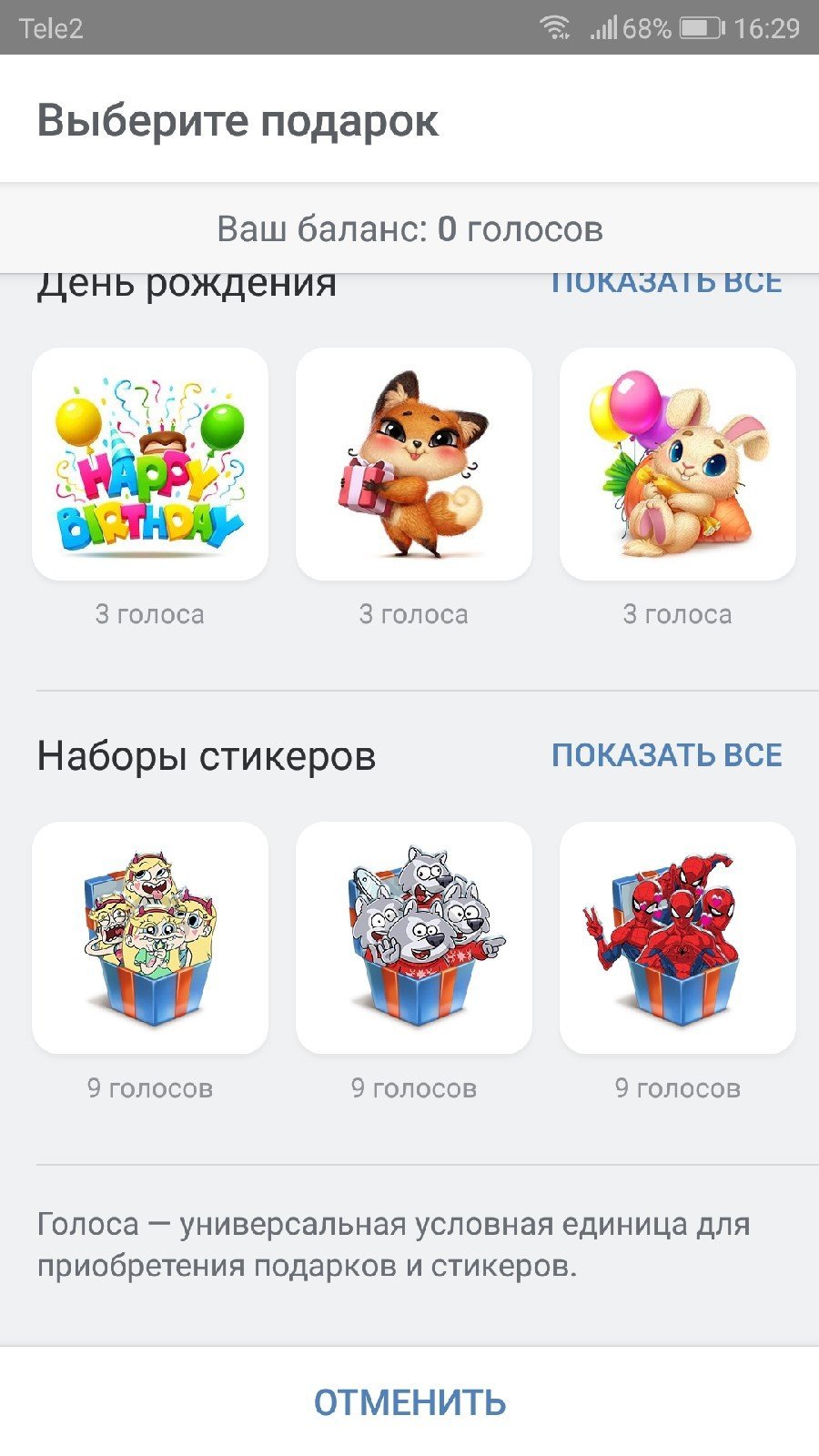819x1456 pixels.
Task: Choose the fox holding a present gift
Action: point(414,464)
